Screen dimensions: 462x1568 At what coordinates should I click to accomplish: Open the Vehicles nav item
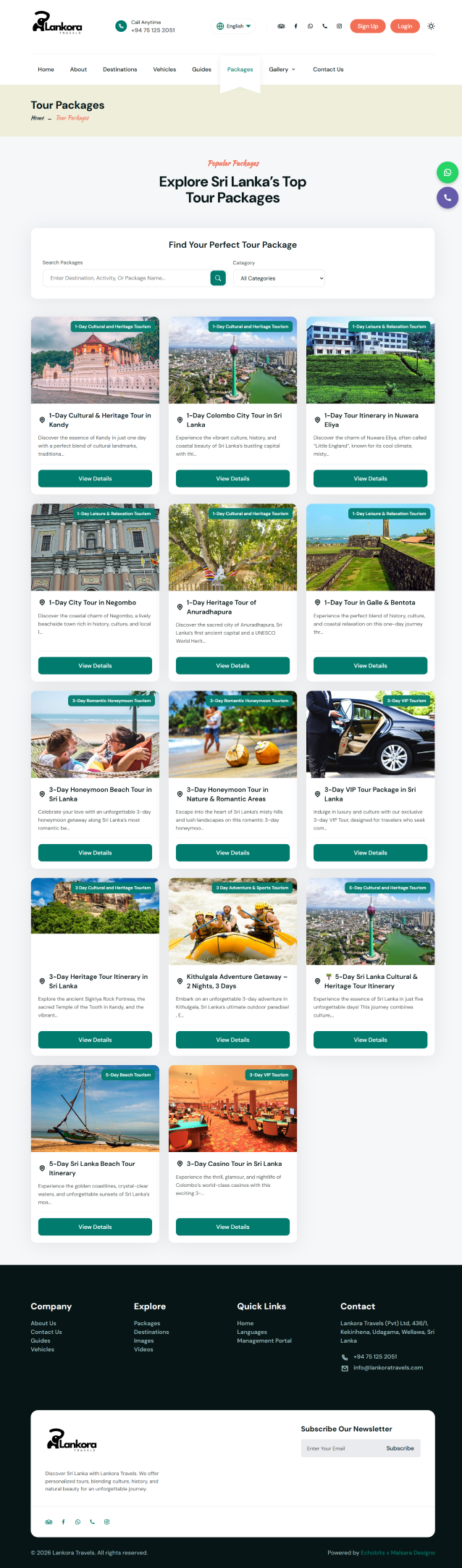point(164,70)
